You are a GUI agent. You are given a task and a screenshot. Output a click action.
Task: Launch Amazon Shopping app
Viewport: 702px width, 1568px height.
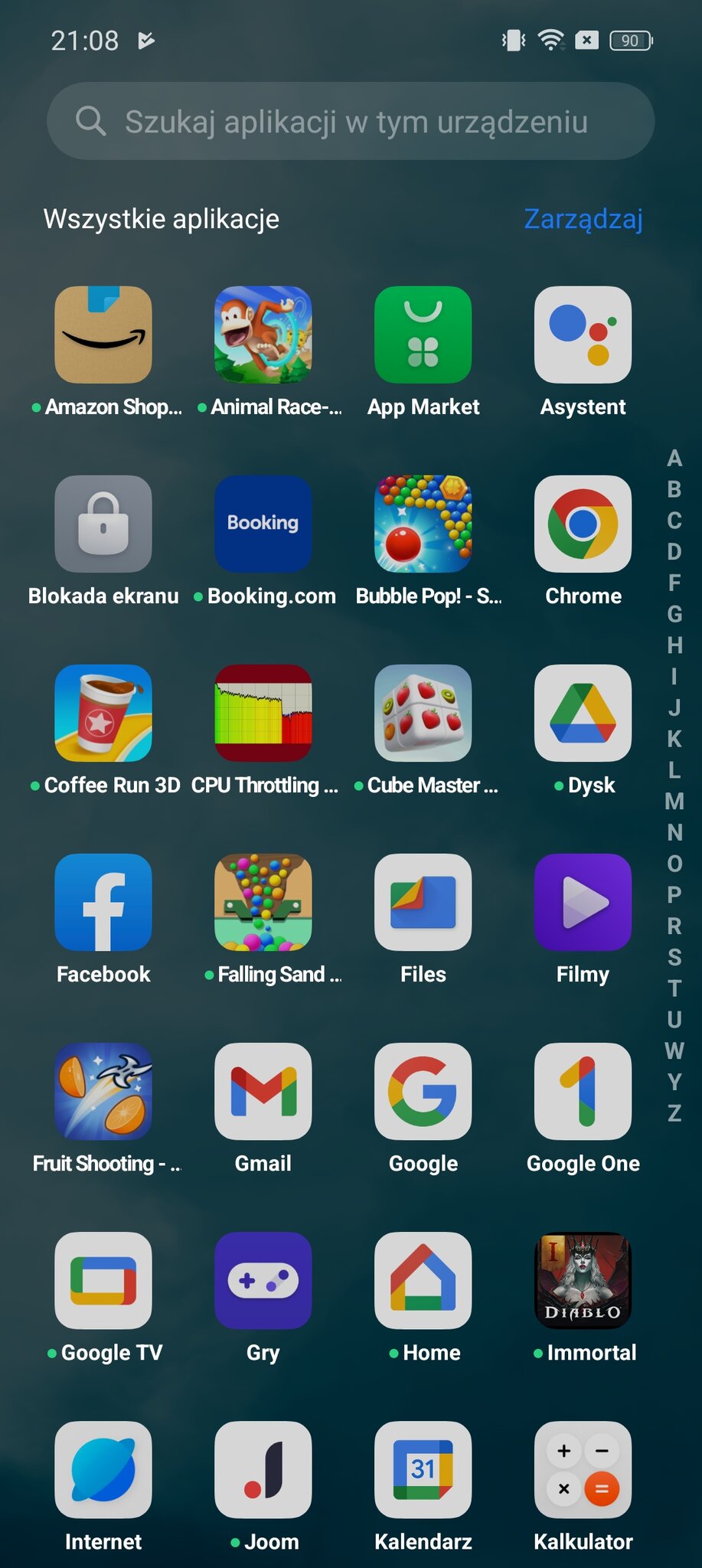pyautogui.click(x=103, y=335)
